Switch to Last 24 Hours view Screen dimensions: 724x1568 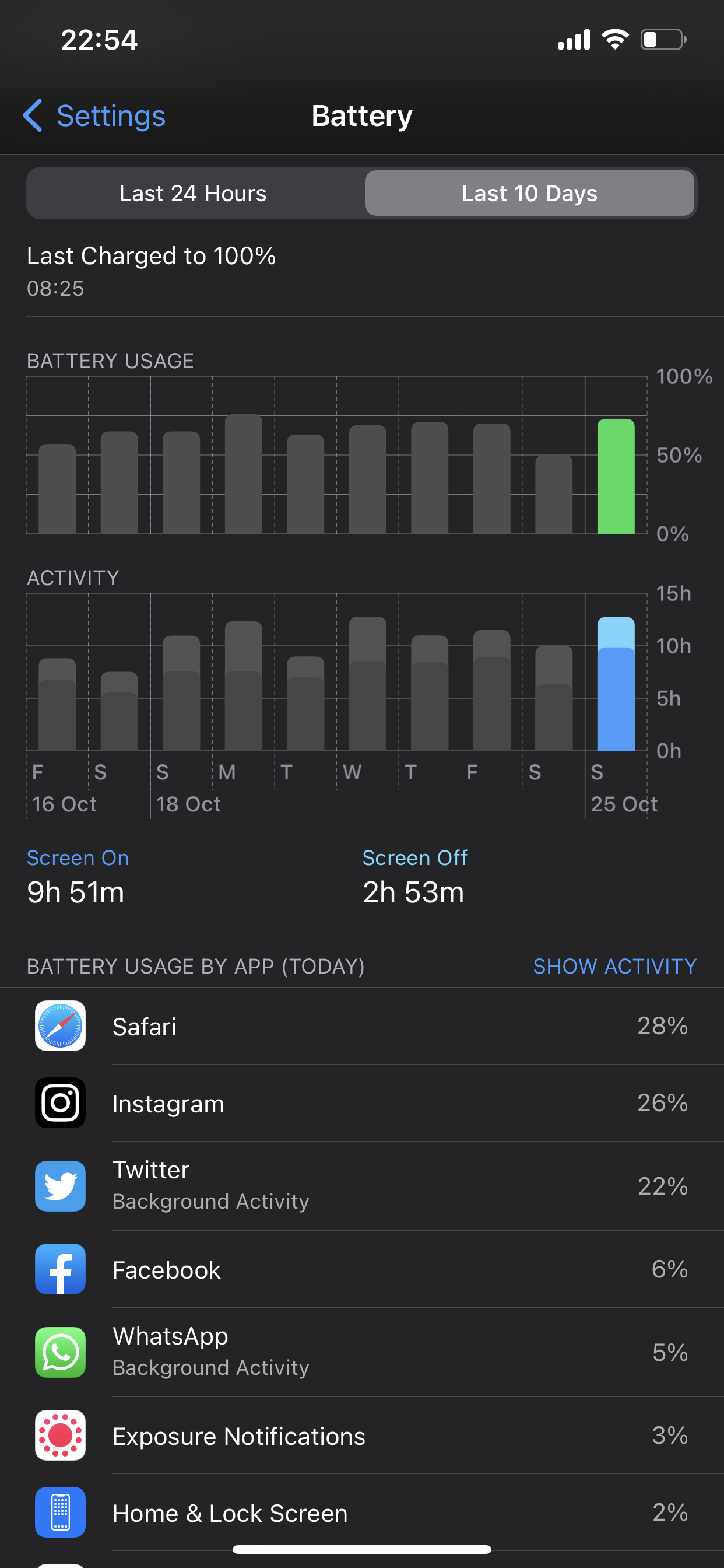194,194
